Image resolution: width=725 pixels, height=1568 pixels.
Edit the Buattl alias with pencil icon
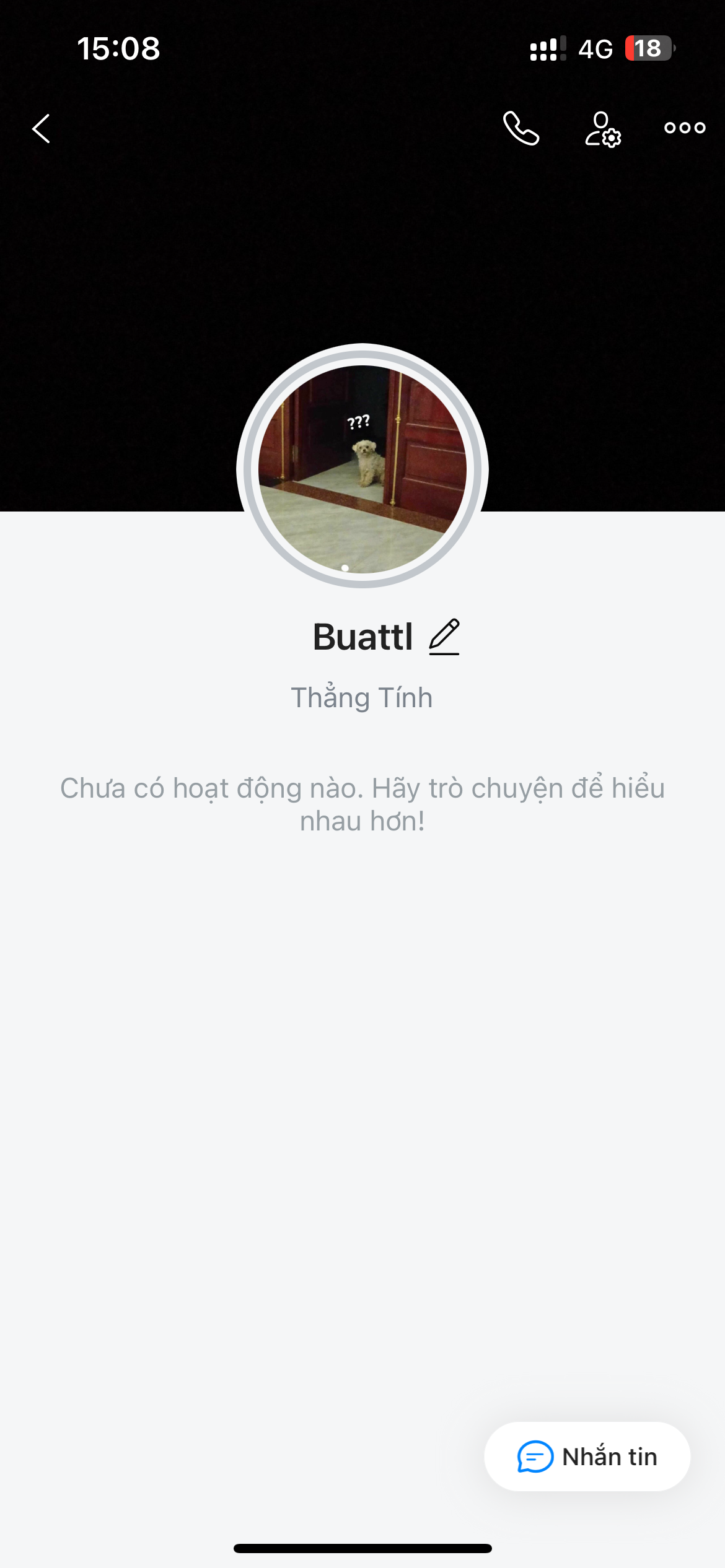[x=444, y=637]
